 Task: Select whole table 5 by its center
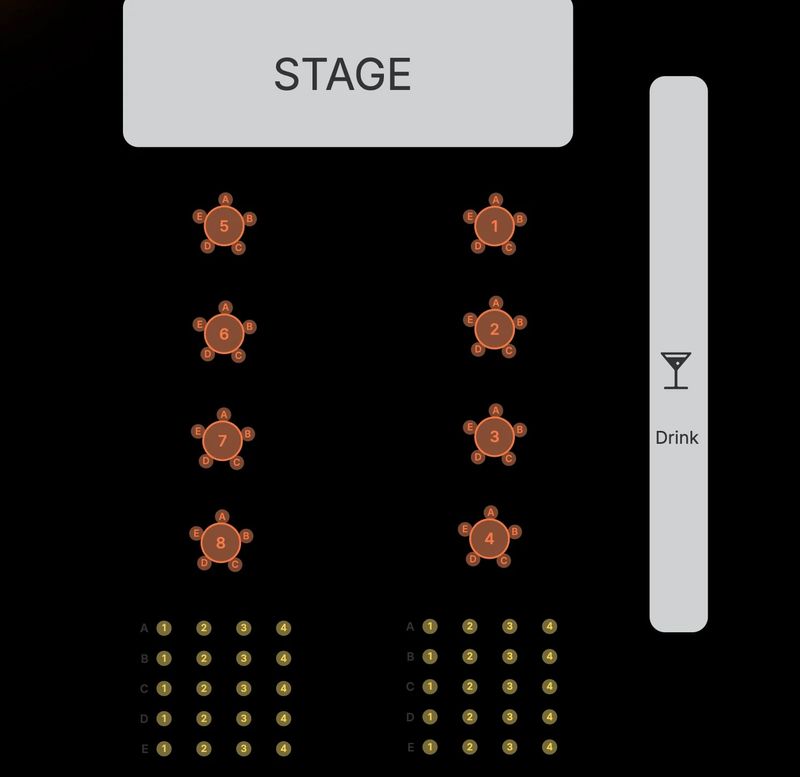click(224, 226)
